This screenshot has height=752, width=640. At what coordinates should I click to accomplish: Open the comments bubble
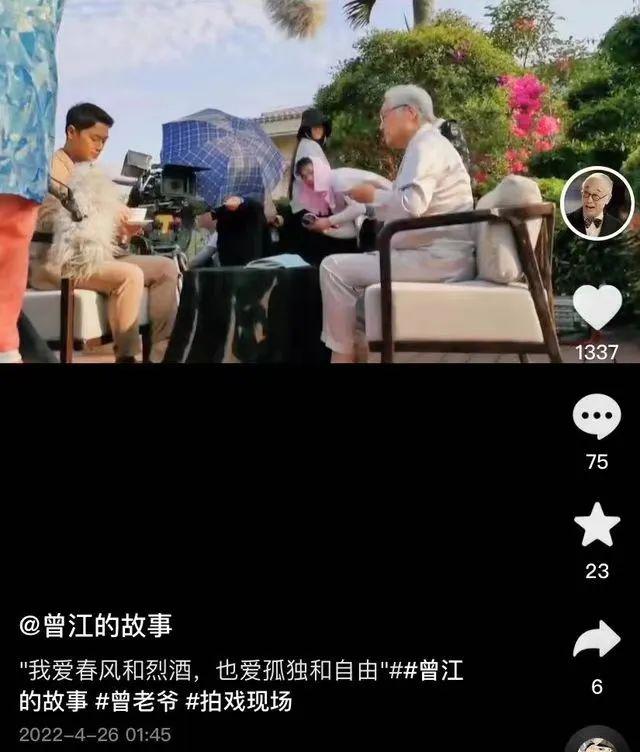pos(597,417)
